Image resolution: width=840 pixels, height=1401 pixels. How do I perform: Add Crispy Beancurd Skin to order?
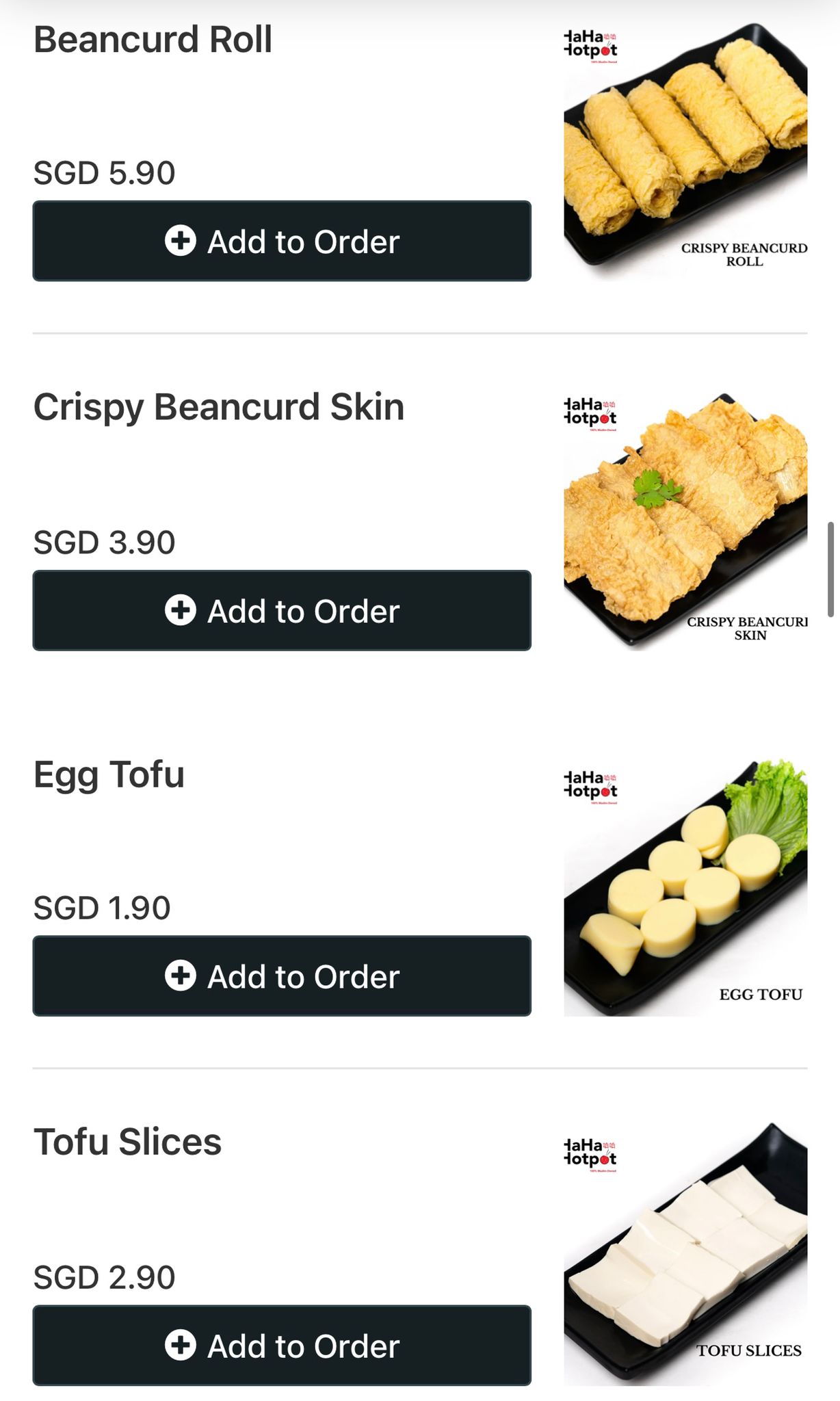coord(282,610)
